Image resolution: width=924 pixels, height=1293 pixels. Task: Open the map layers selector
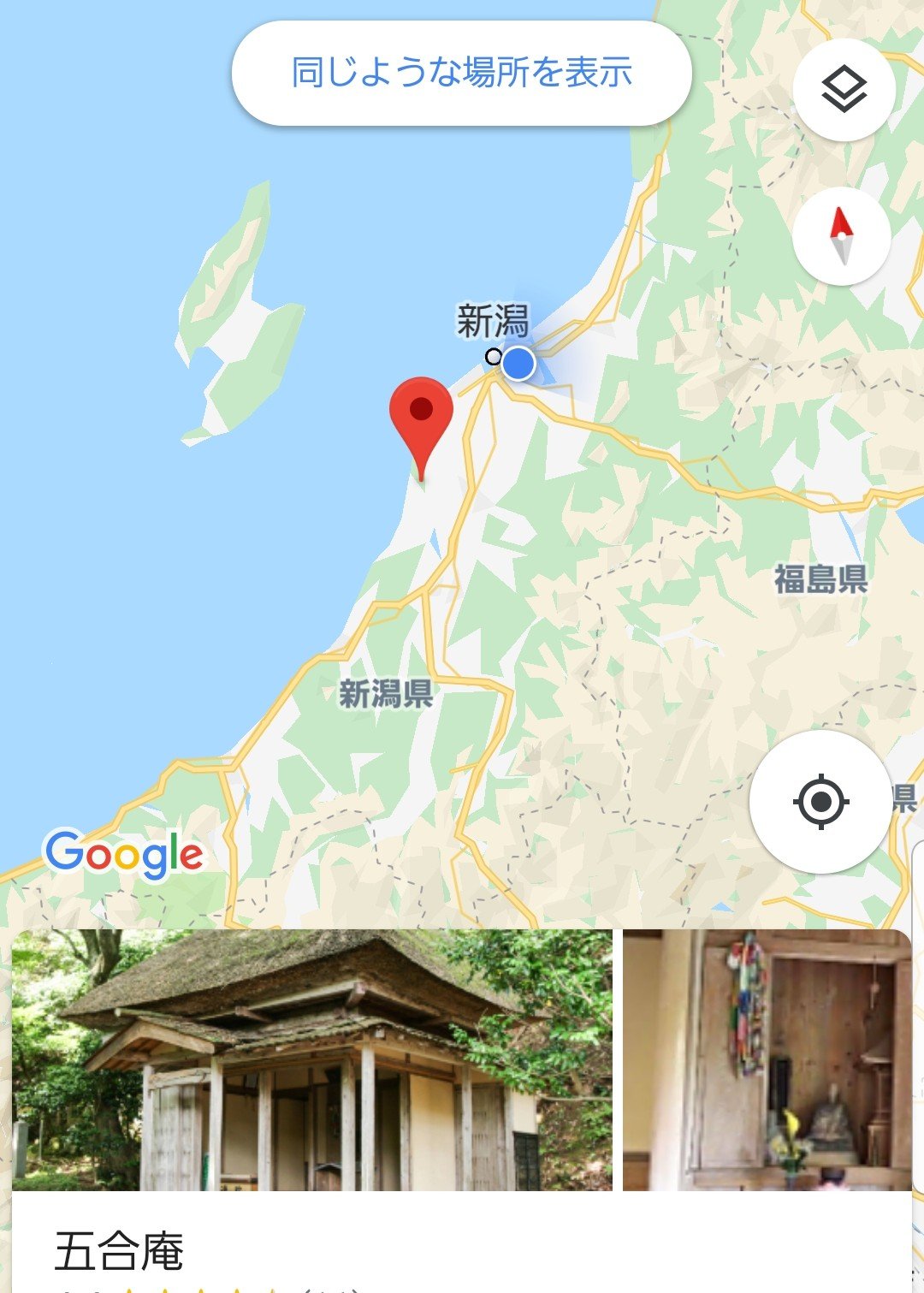click(x=844, y=89)
